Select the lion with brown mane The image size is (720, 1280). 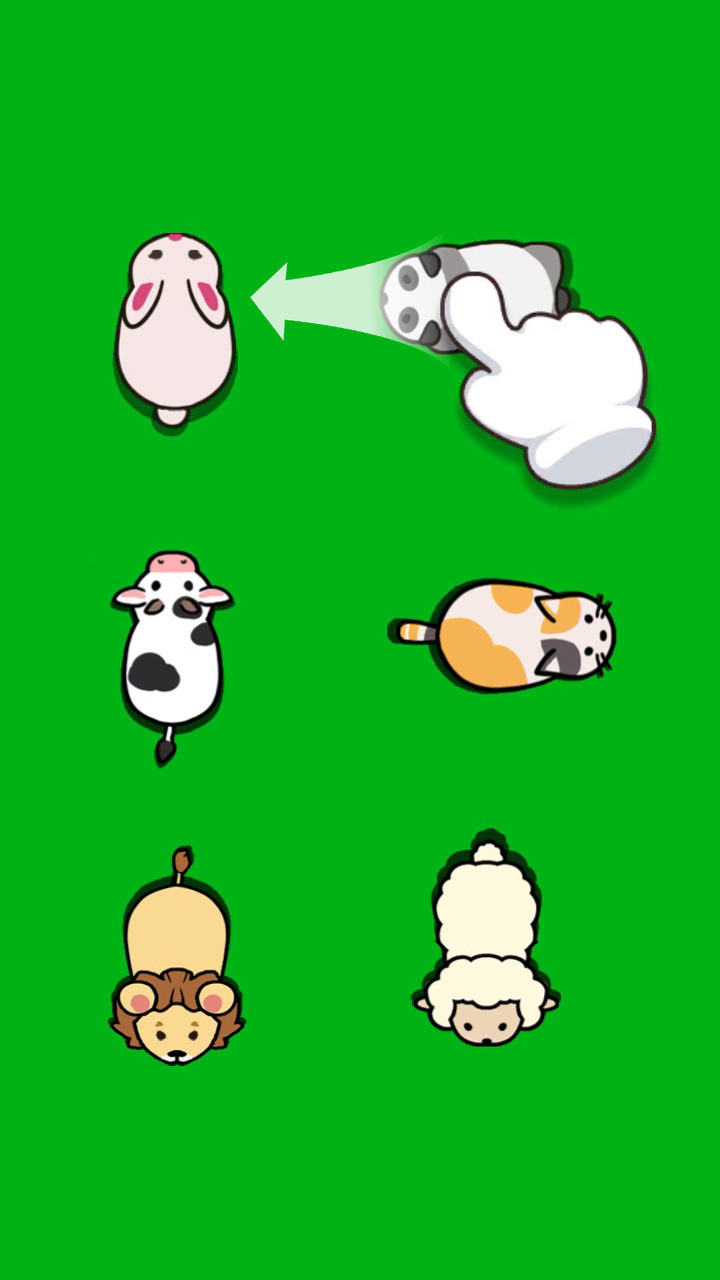(177, 970)
